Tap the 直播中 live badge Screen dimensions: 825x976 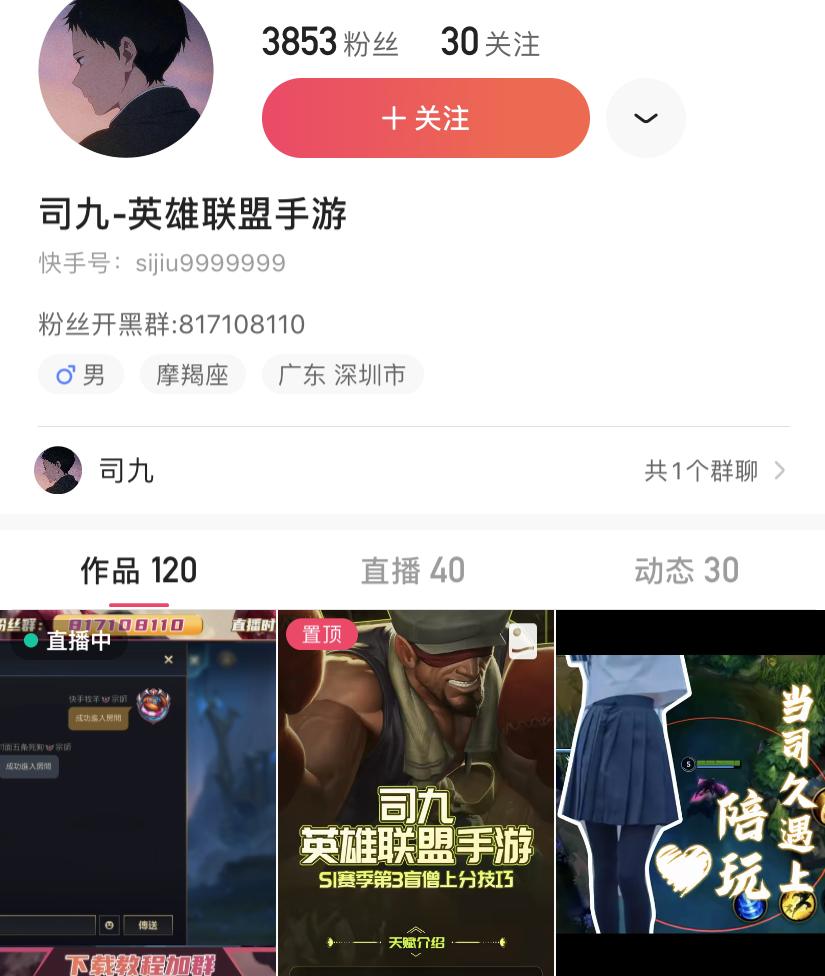(78, 640)
